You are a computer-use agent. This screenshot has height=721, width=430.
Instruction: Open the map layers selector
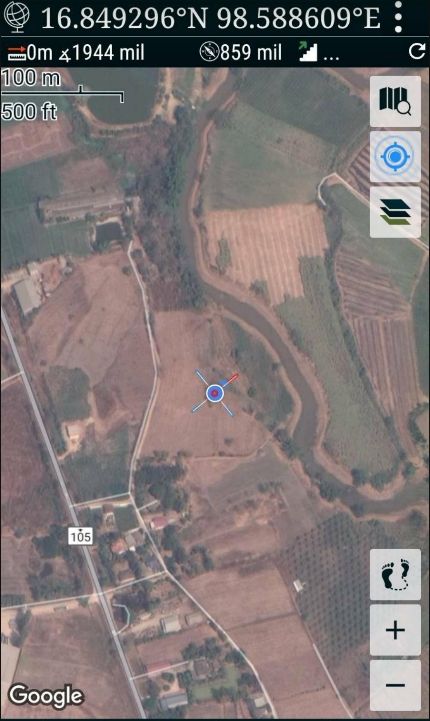pos(395,212)
